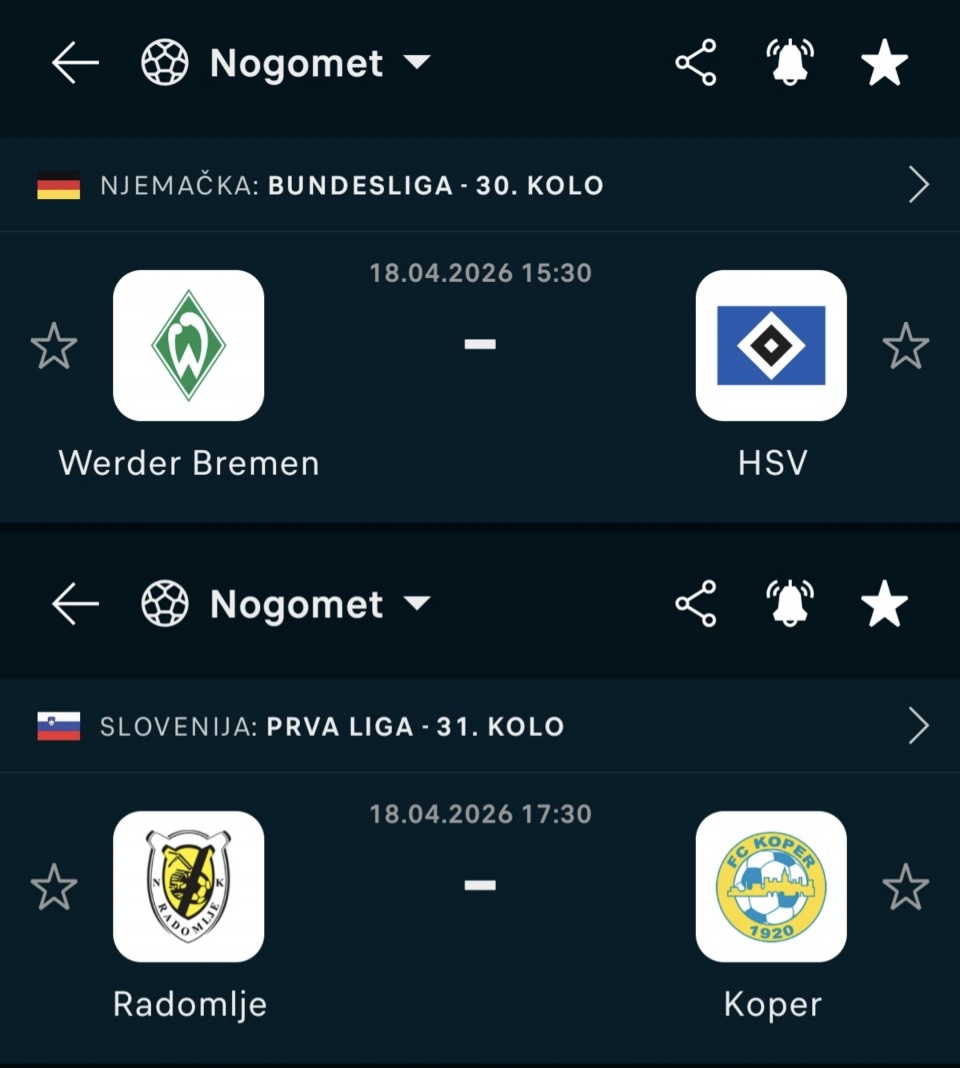Open the Njemačka Bundesliga 30. kolo row
960x1068 pixels.
tap(480, 186)
